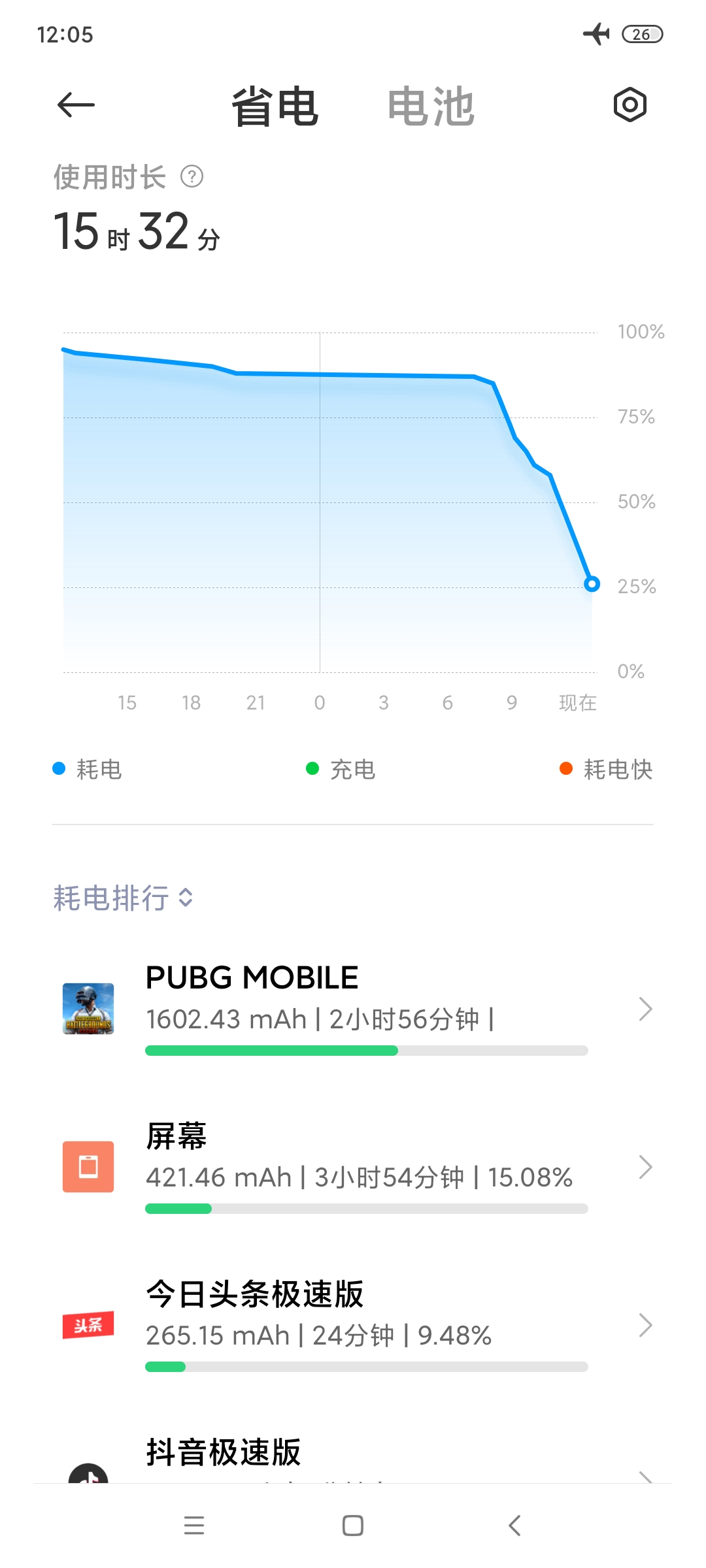Open battery settings hexagon icon
Viewport: 706px width, 1568px height.
(630, 105)
